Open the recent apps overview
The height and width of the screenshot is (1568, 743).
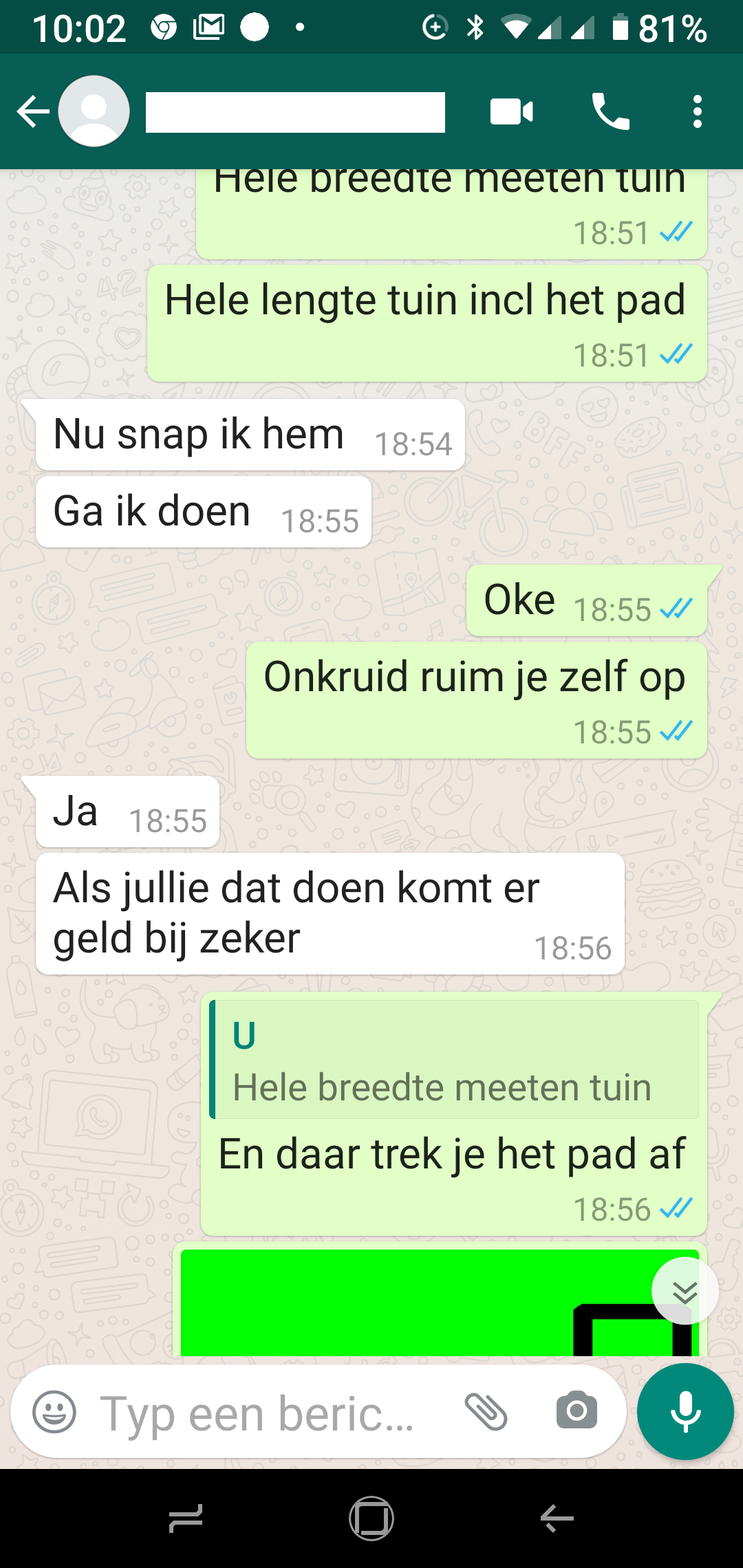click(x=186, y=1518)
